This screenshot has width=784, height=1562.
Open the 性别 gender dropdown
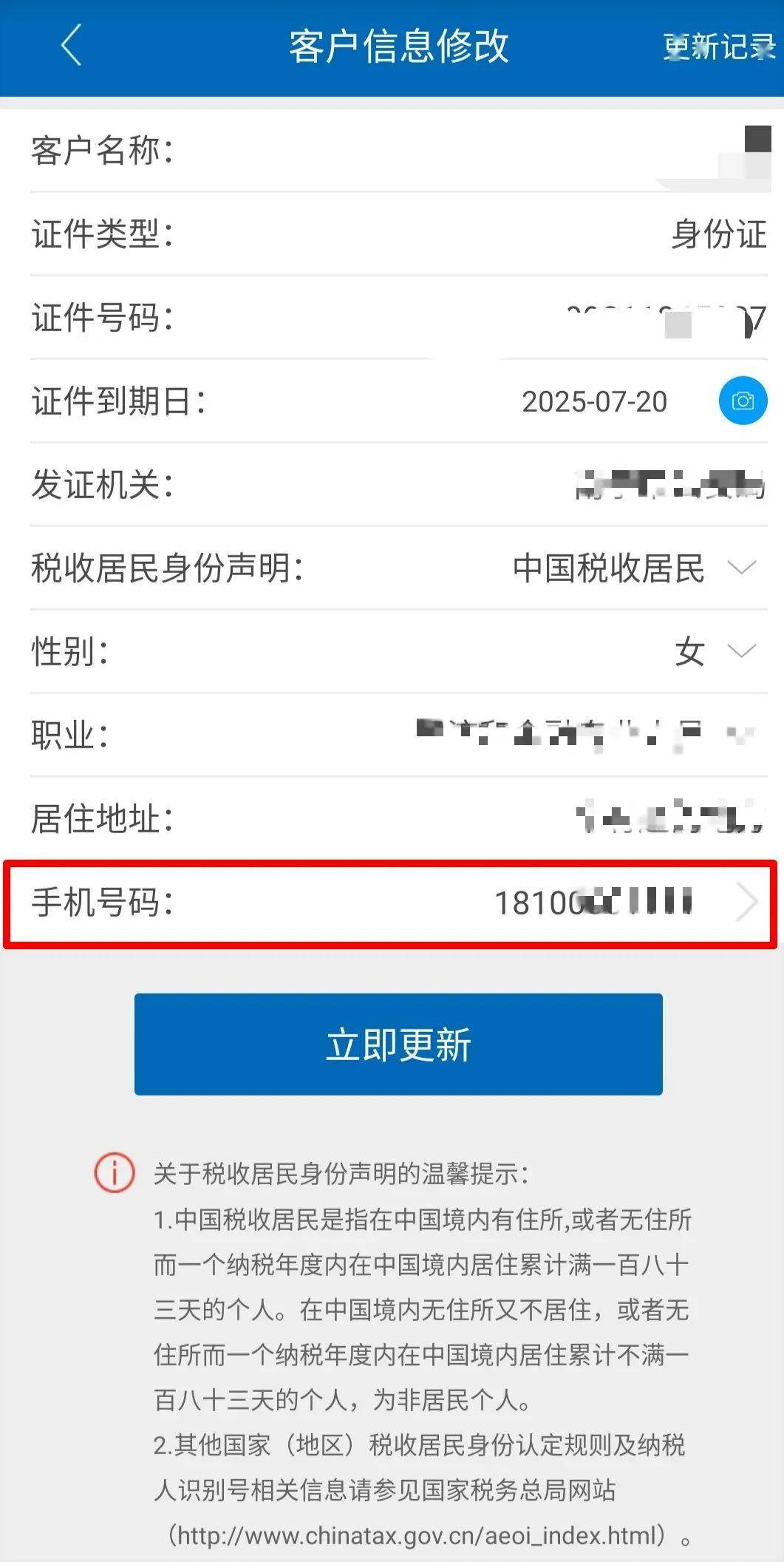pyautogui.click(x=741, y=651)
